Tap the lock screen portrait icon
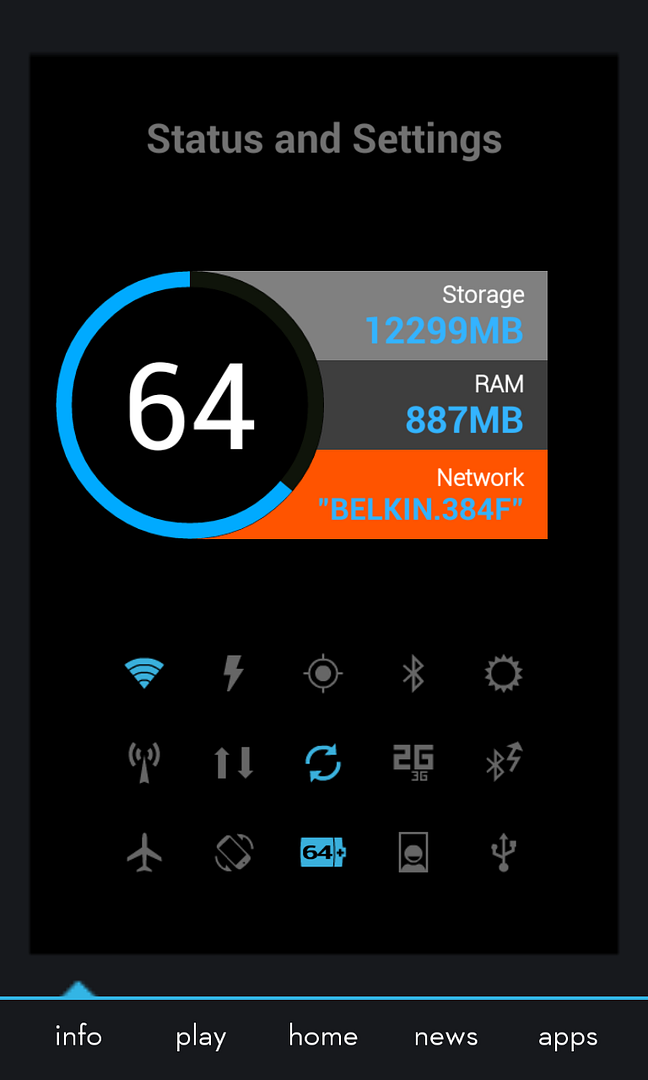648x1080 pixels. 413,852
